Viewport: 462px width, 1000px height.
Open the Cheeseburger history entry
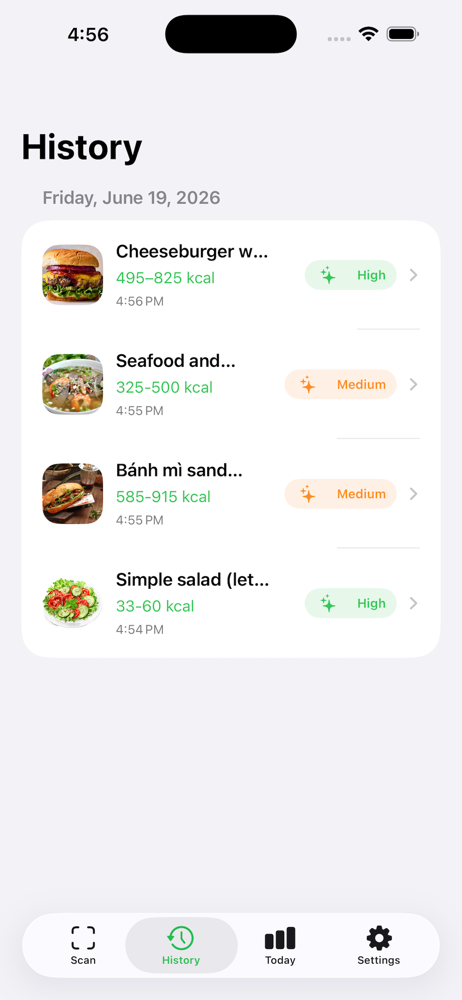[231, 276]
